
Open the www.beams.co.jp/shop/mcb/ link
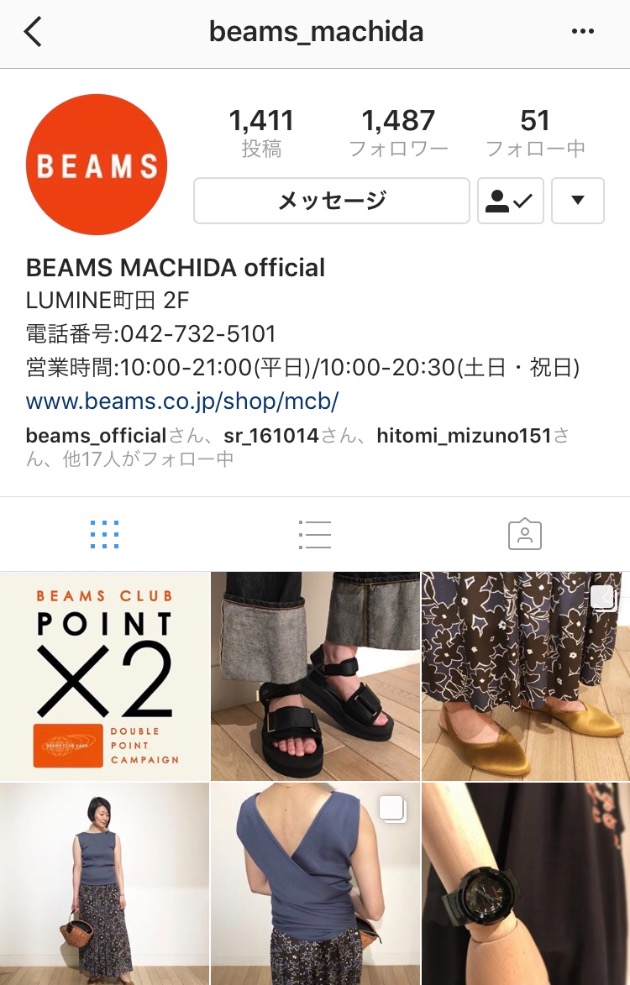[182, 401]
